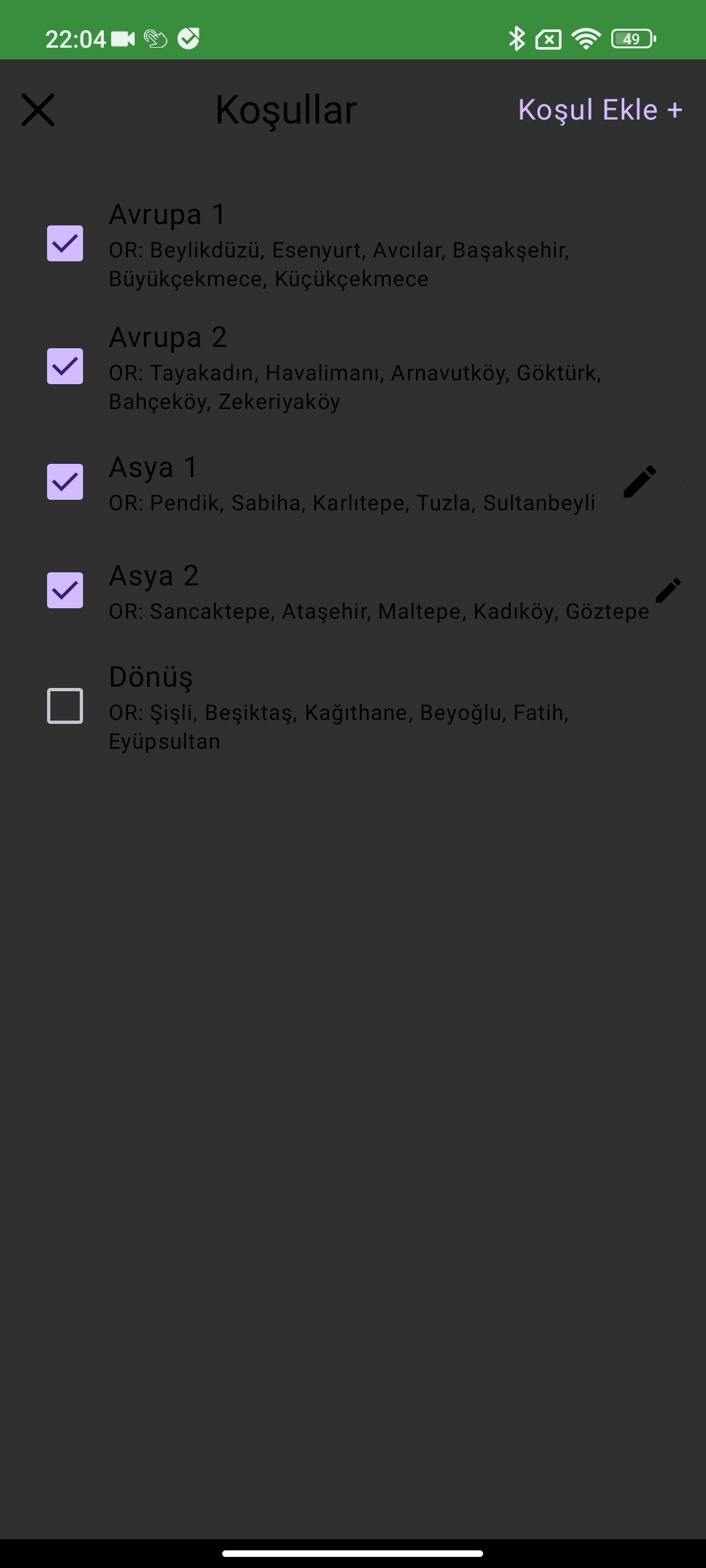Tap the Koşullar screen title
Image resolution: width=706 pixels, height=1568 pixels.
tap(286, 110)
